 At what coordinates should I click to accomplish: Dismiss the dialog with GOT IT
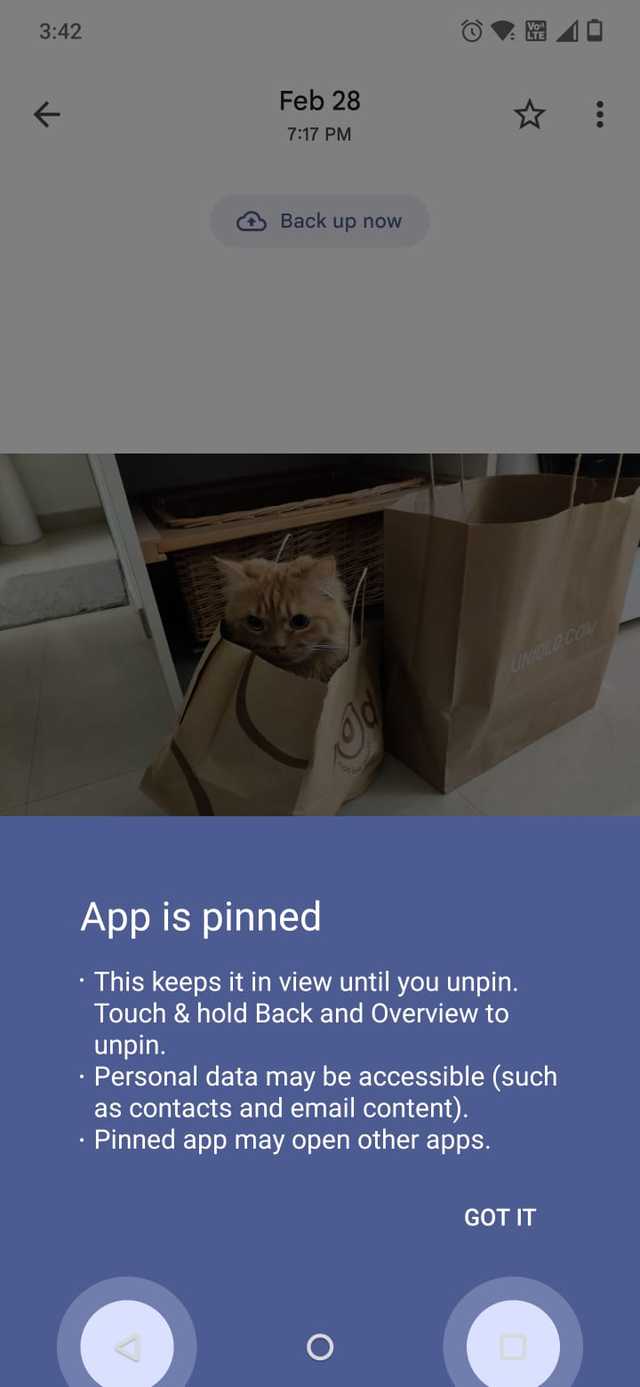coord(499,1217)
